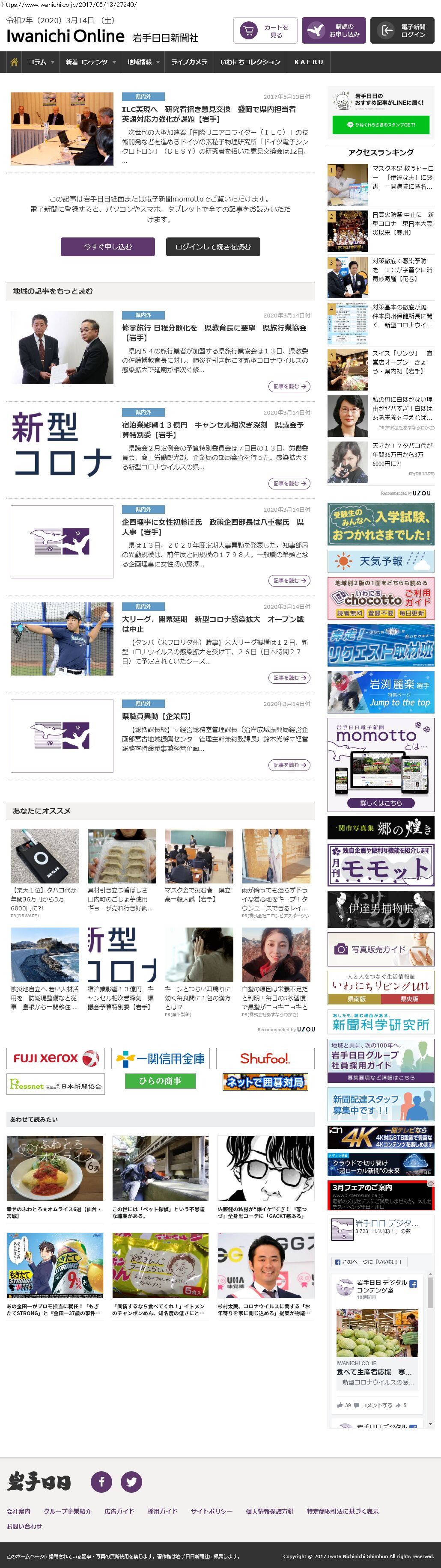
Task: Open the top ranking article マスク不足
Action: [x=402, y=177]
